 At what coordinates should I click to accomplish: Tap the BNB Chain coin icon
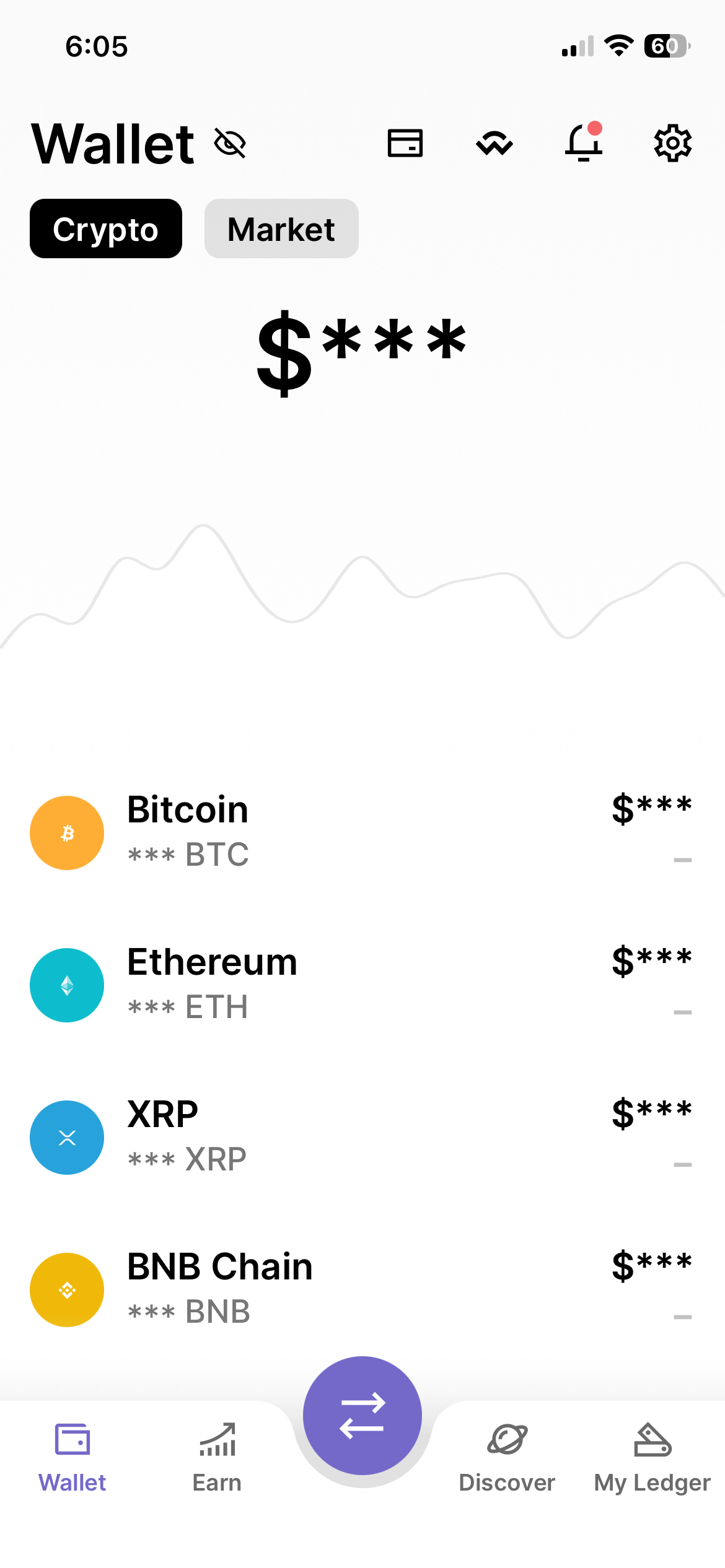pos(66,1289)
